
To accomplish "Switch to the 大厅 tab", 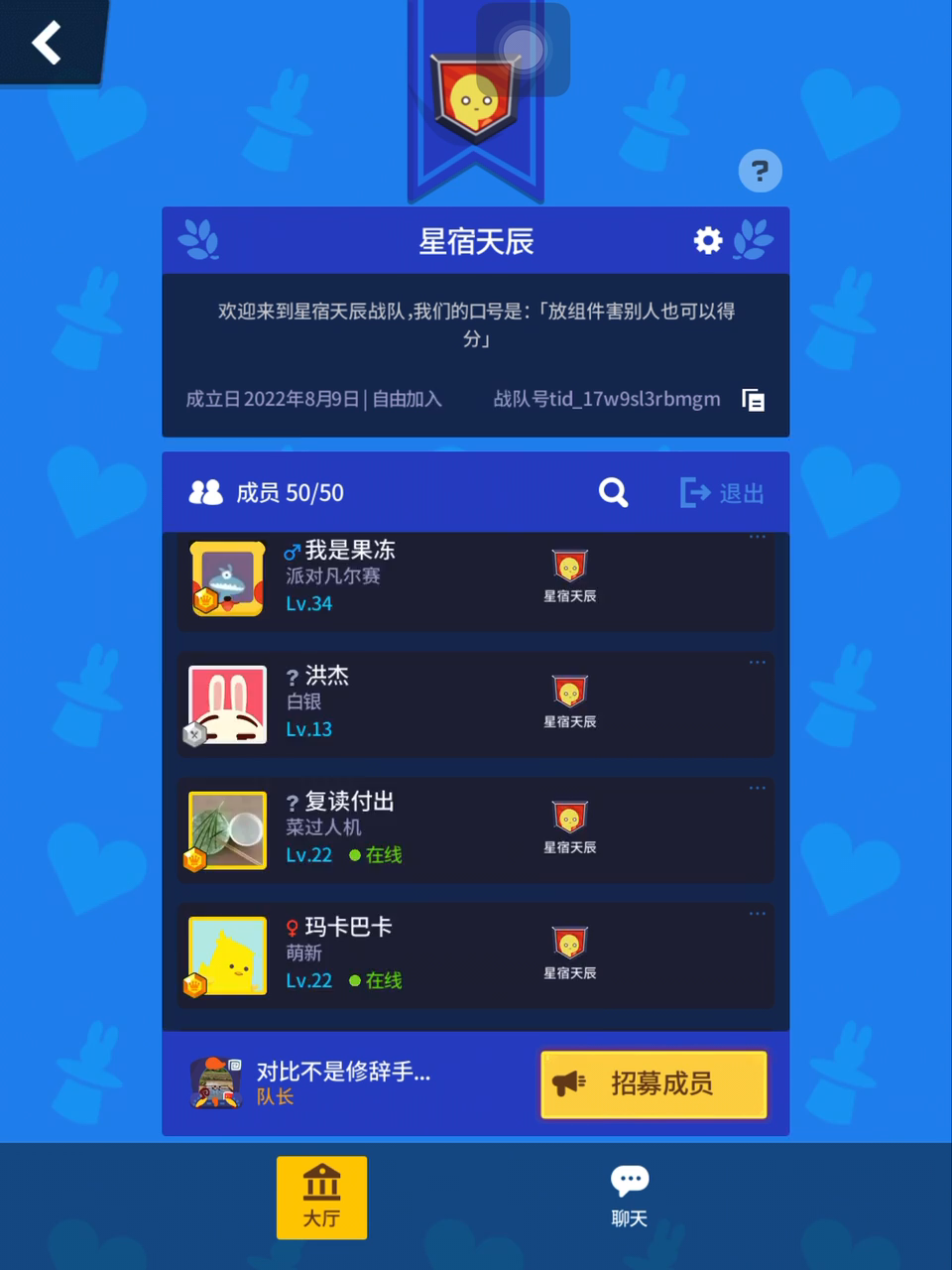I will pos(321,1197).
